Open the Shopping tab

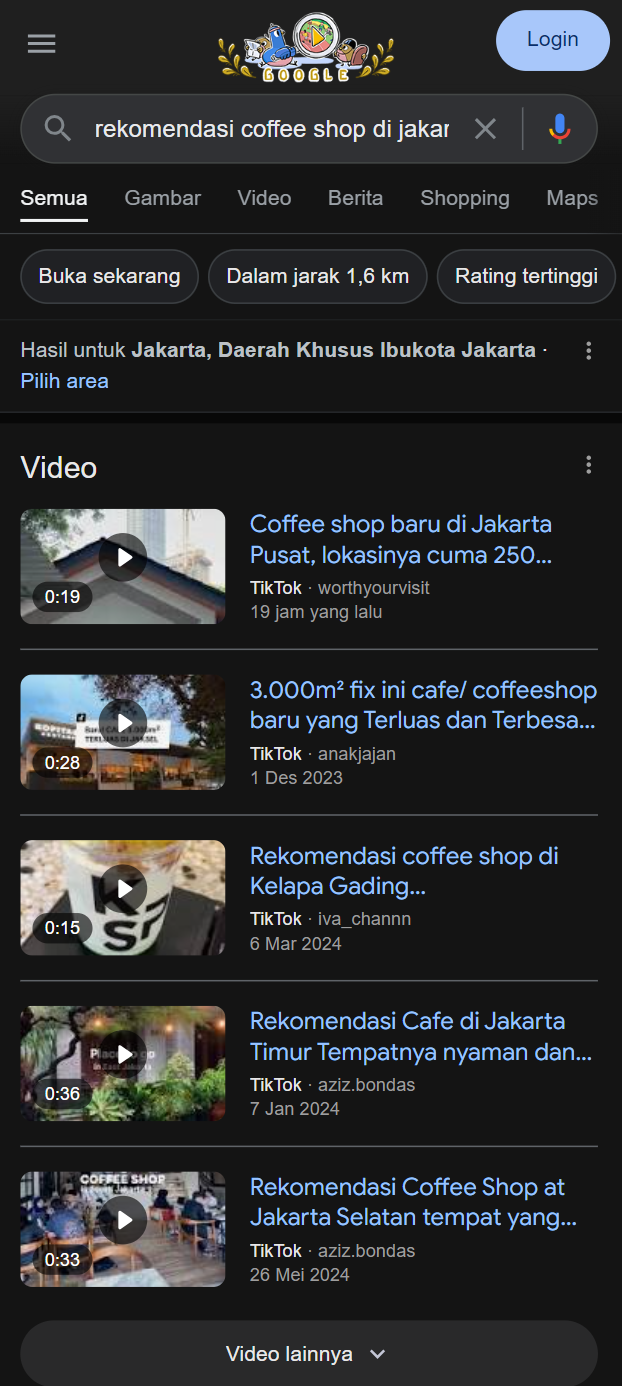point(464,198)
